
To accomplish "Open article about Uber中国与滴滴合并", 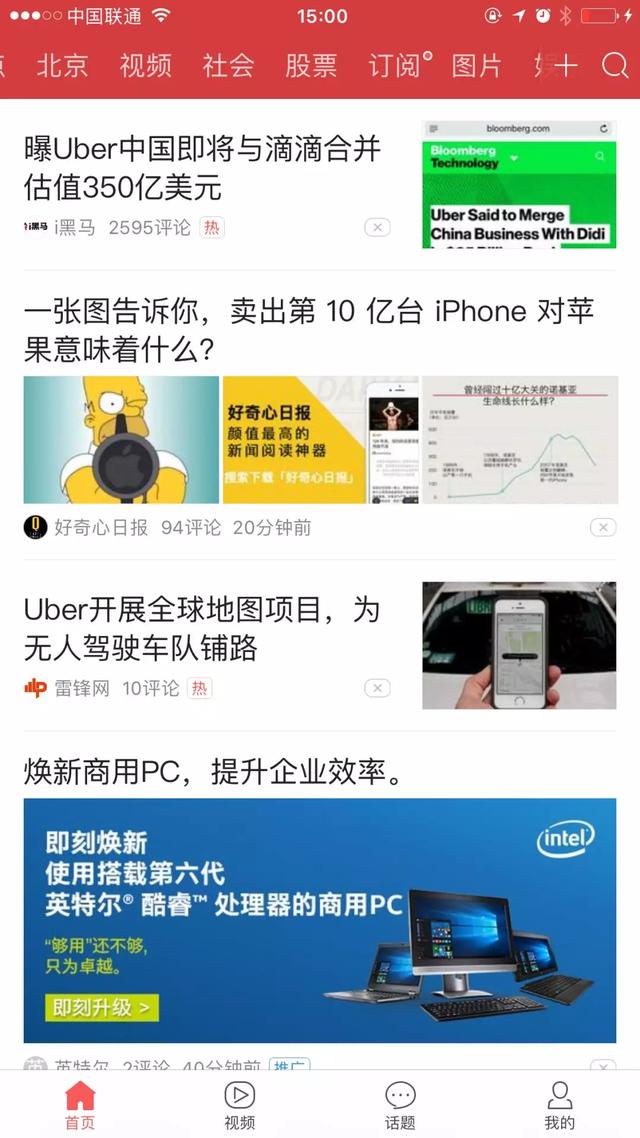I will click(202, 168).
